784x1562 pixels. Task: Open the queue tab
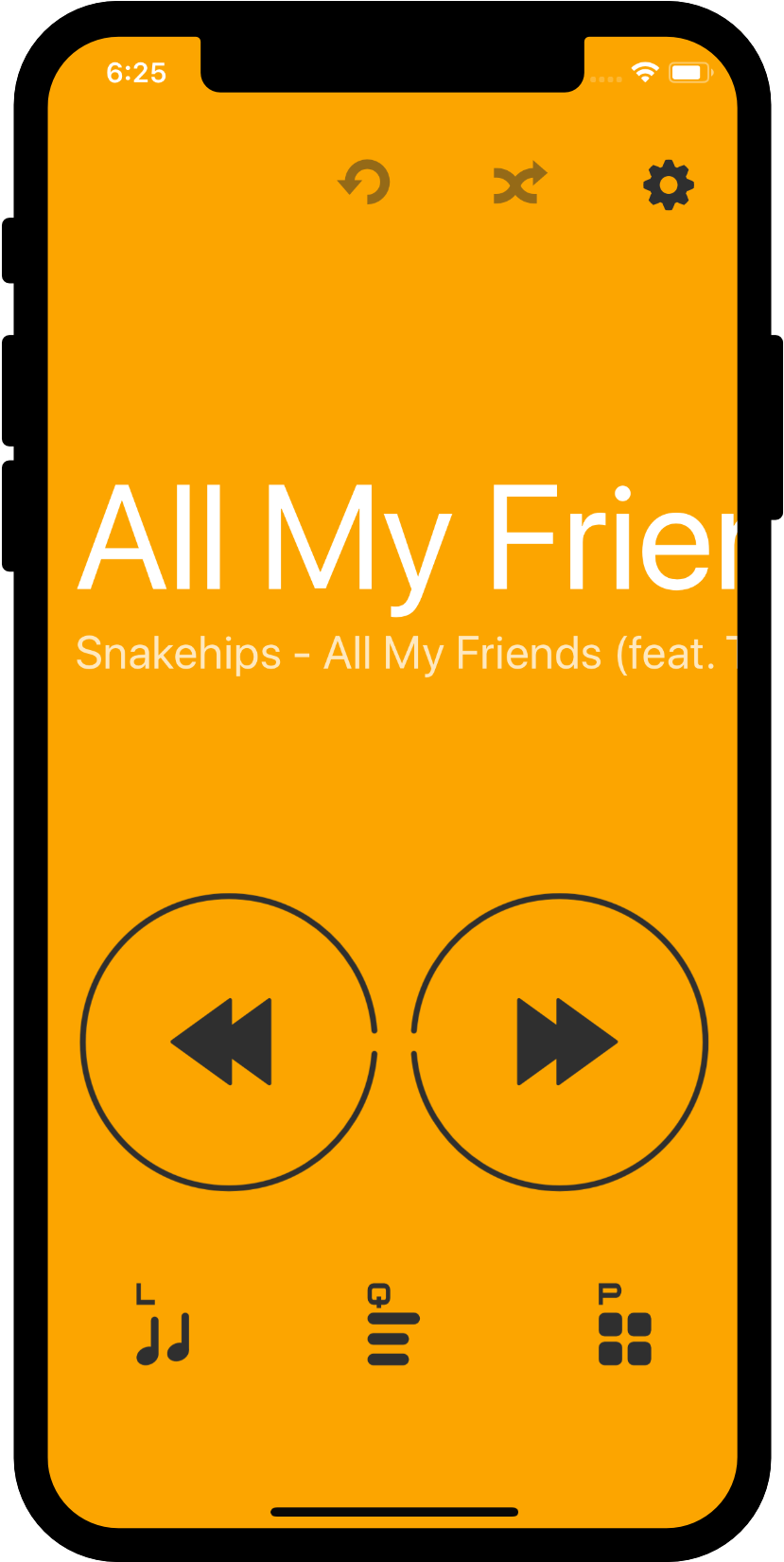click(x=392, y=1326)
